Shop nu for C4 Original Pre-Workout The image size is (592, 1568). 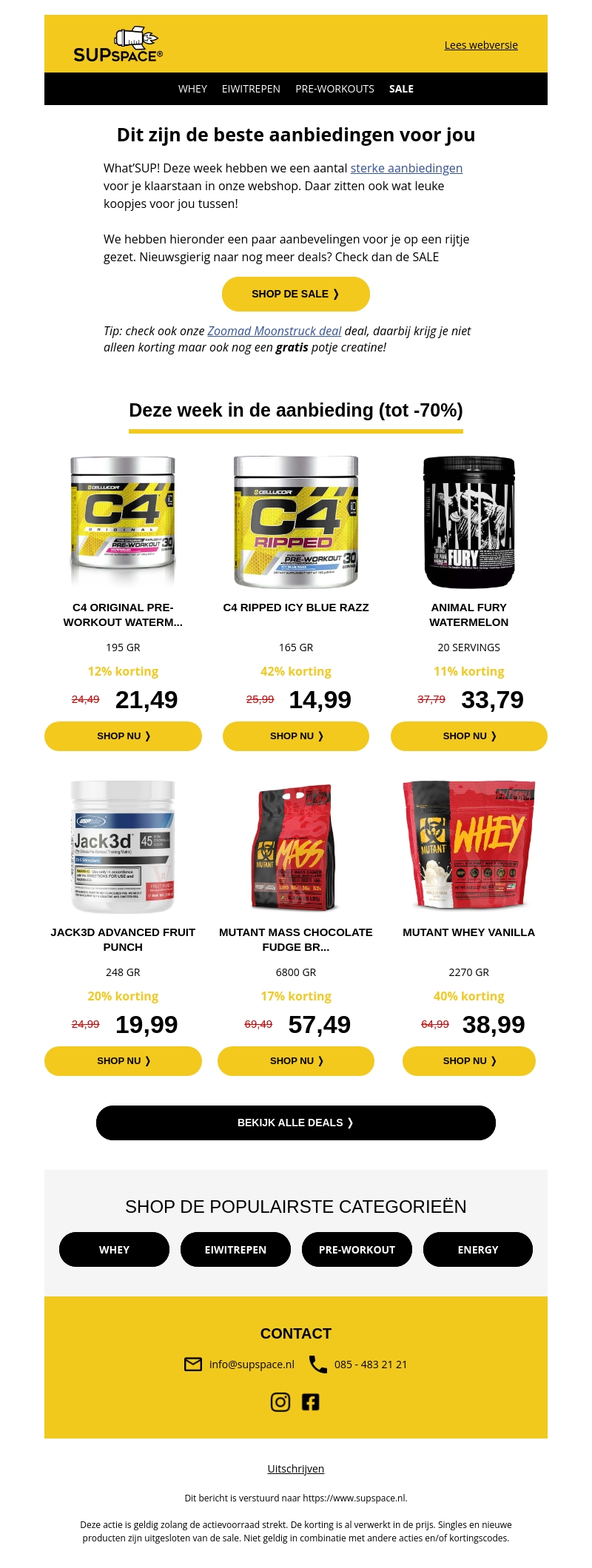[x=123, y=736]
